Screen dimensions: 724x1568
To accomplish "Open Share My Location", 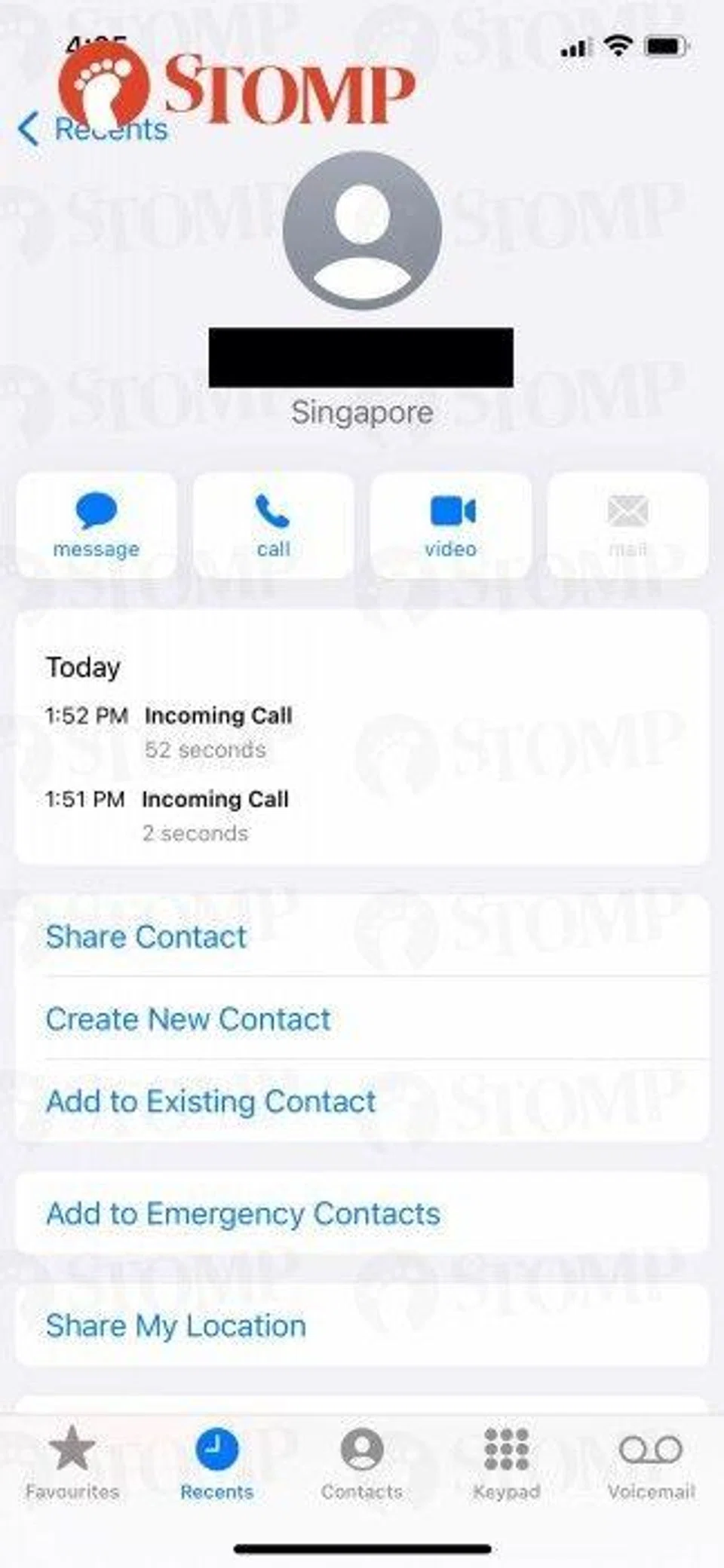I will coord(176,1326).
